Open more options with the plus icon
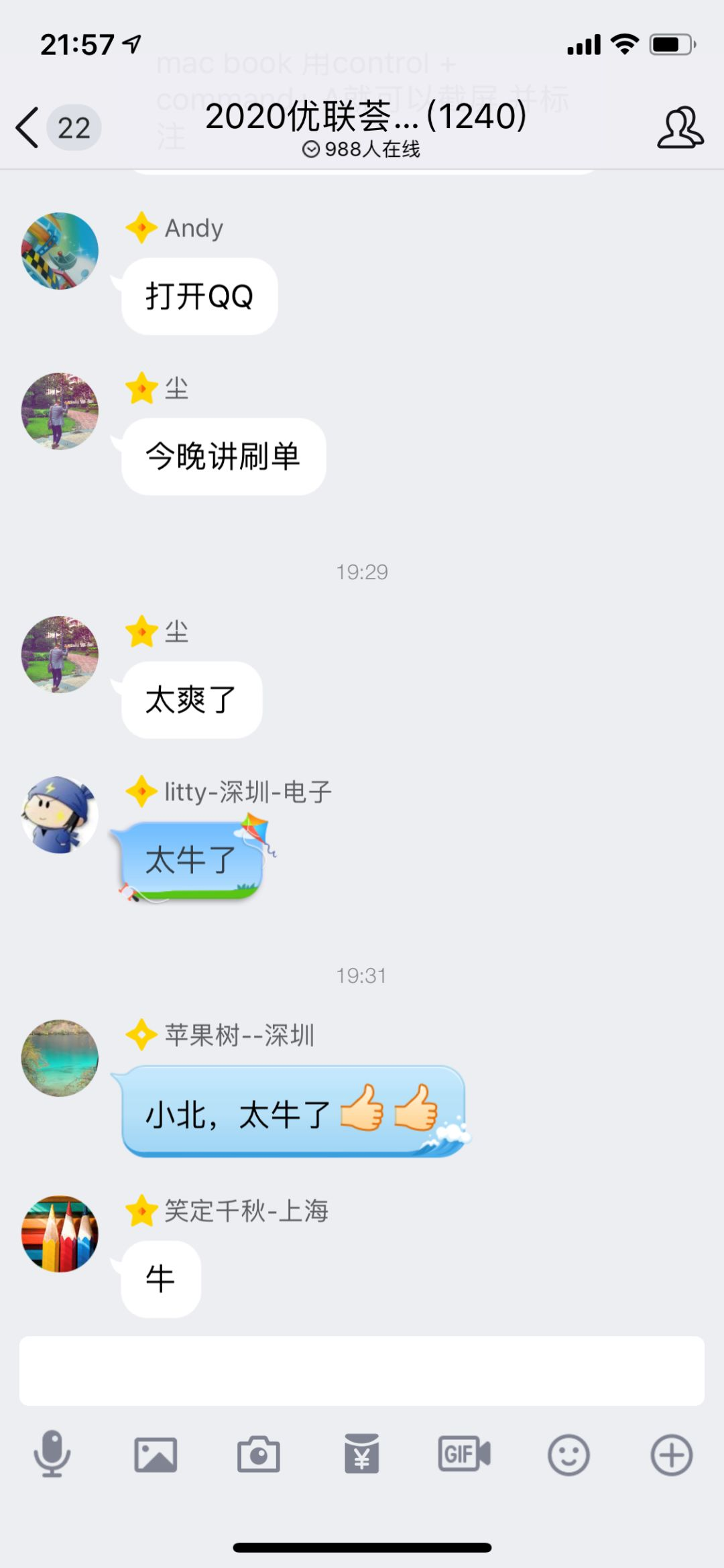Screen dimensions: 724x1568 click(671, 1455)
